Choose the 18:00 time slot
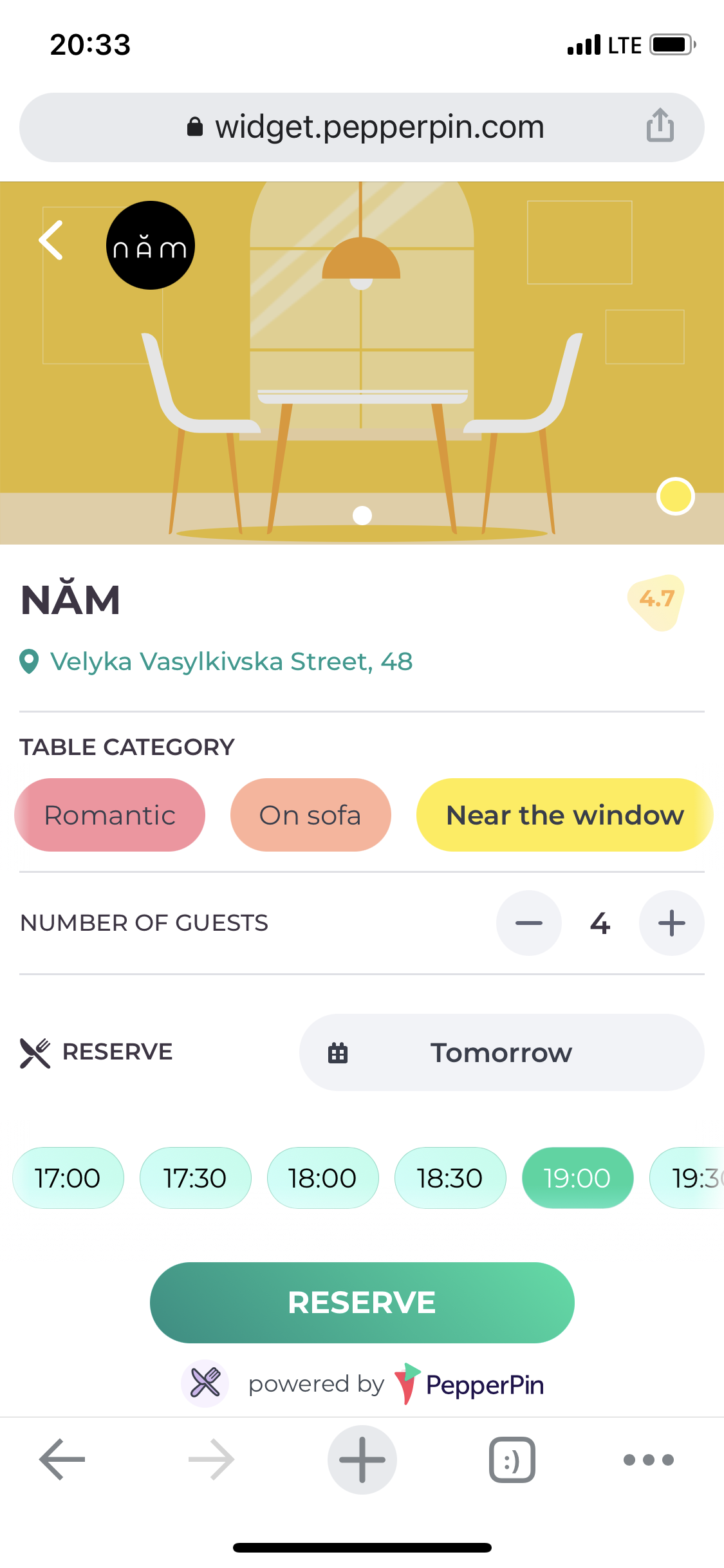 [322, 1178]
